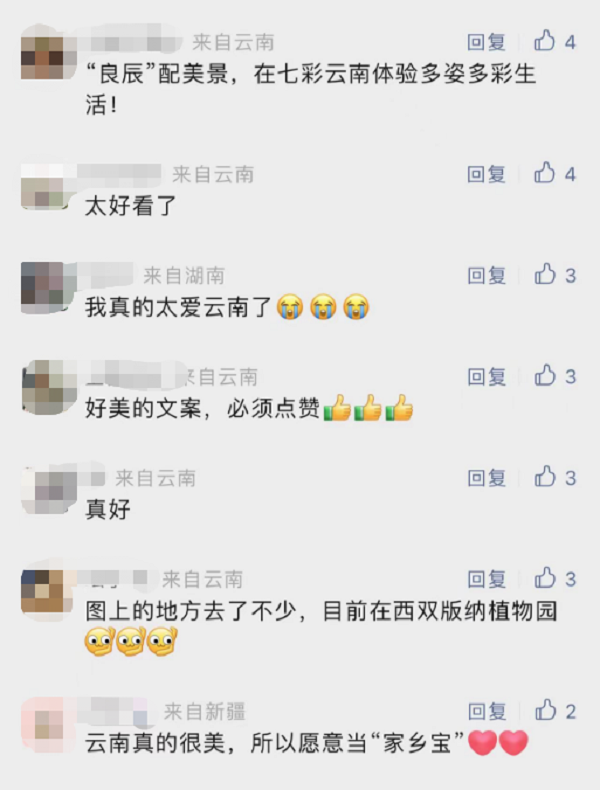Reply to the "家乡宝" comment
The image size is (600, 790).
(487, 712)
